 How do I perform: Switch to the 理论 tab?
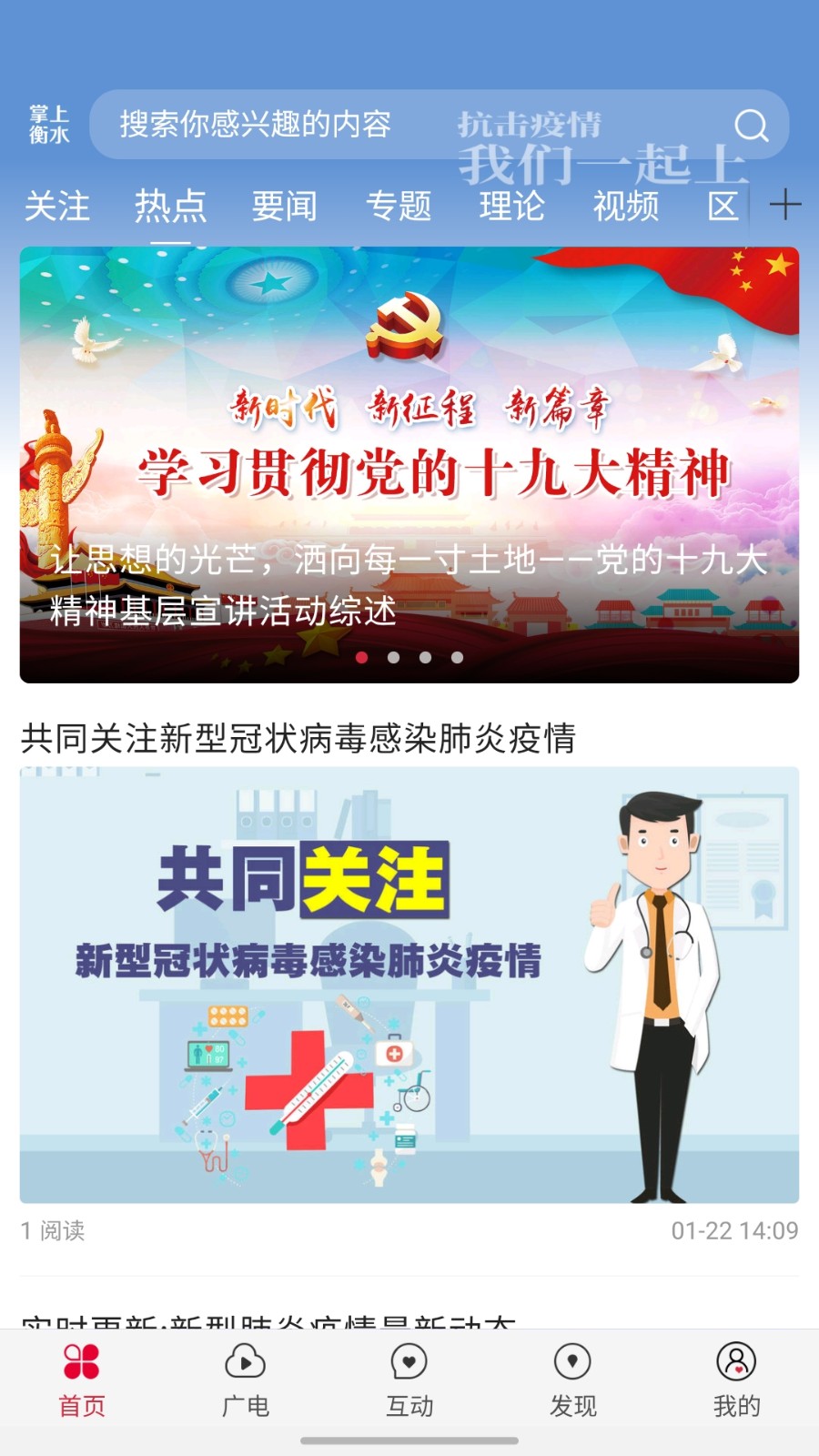pyautogui.click(x=512, y=206)
